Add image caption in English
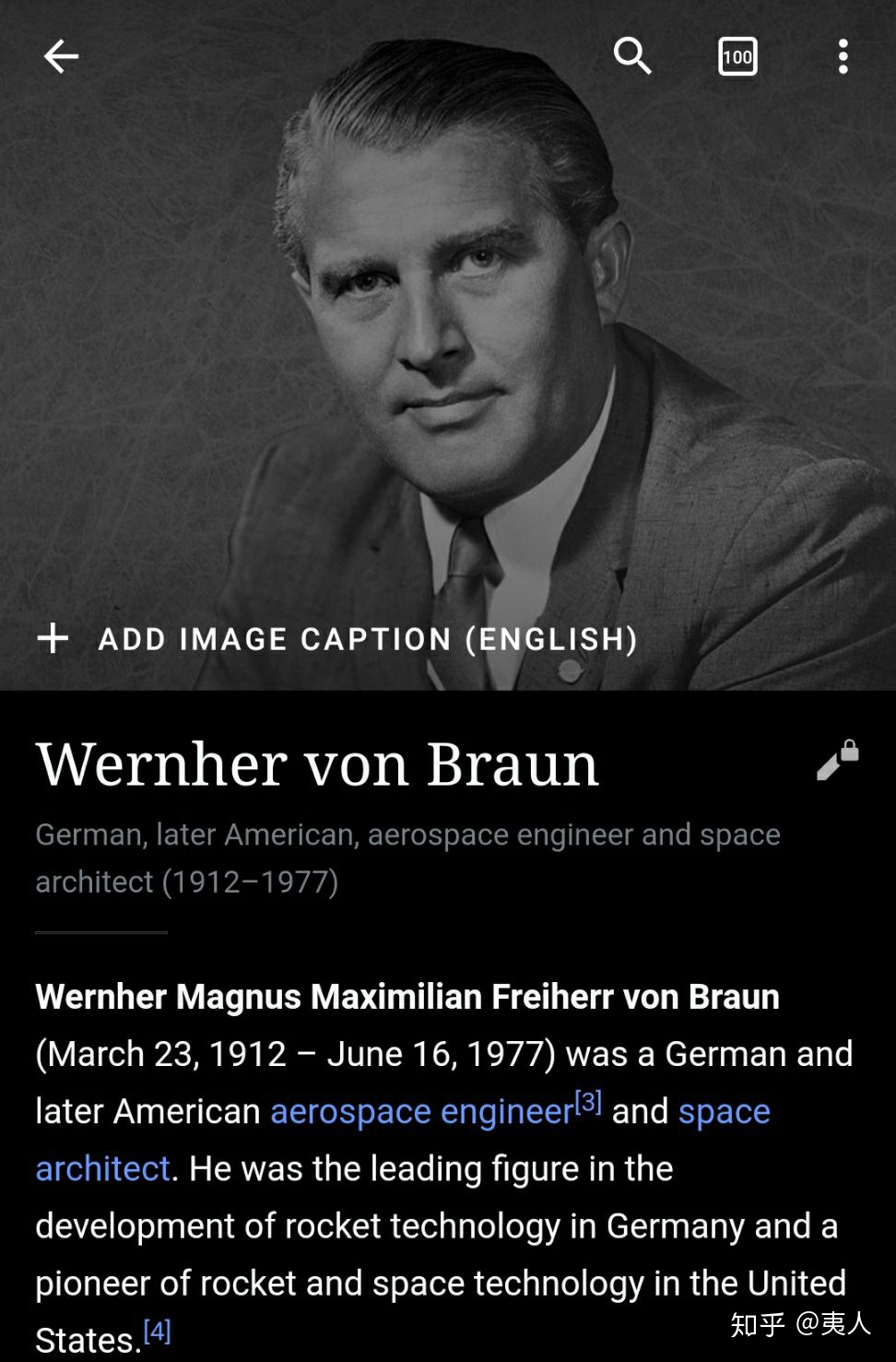This screenshot has height=1362, width=896. 337,639
